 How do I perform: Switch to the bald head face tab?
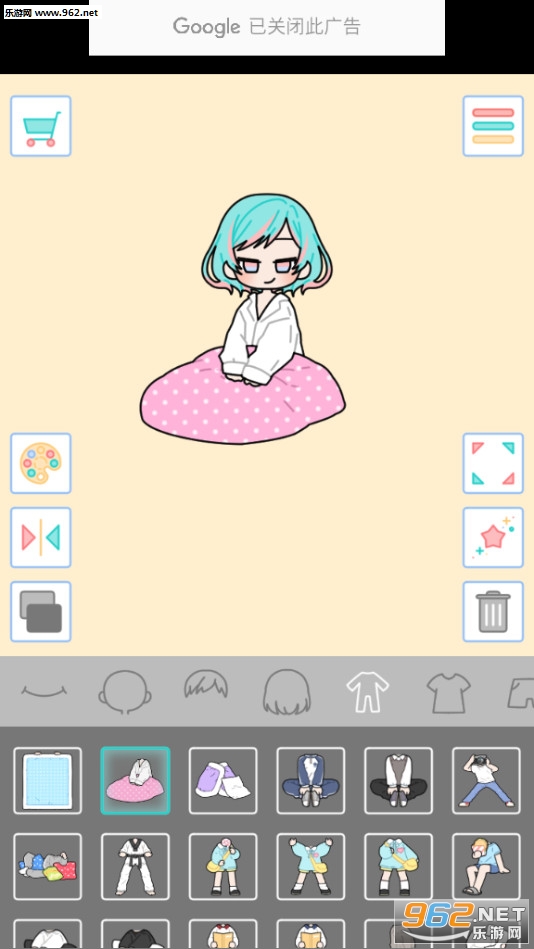click(x=125, y=692)
